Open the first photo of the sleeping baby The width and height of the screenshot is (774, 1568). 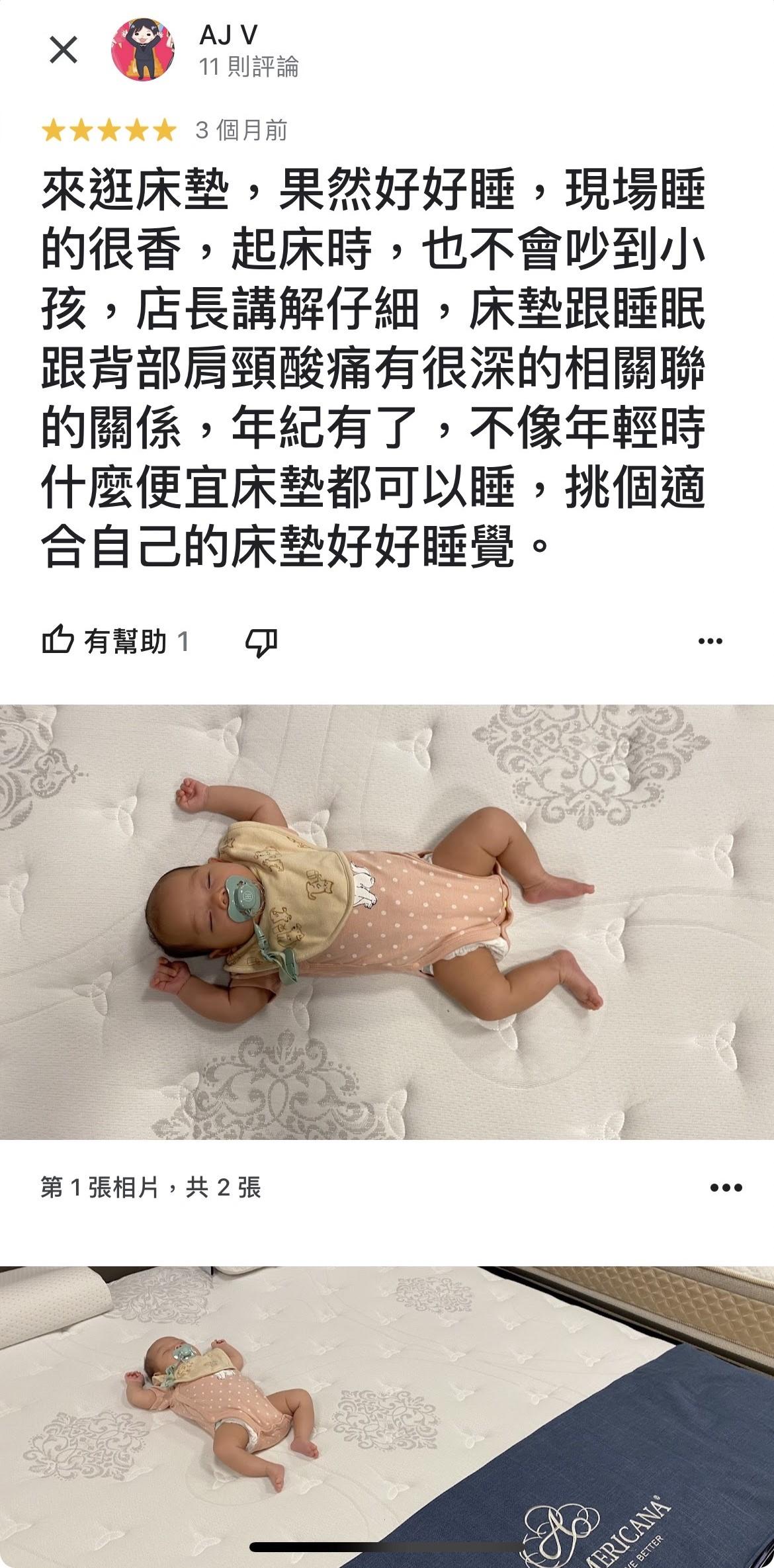coord(387,922)
